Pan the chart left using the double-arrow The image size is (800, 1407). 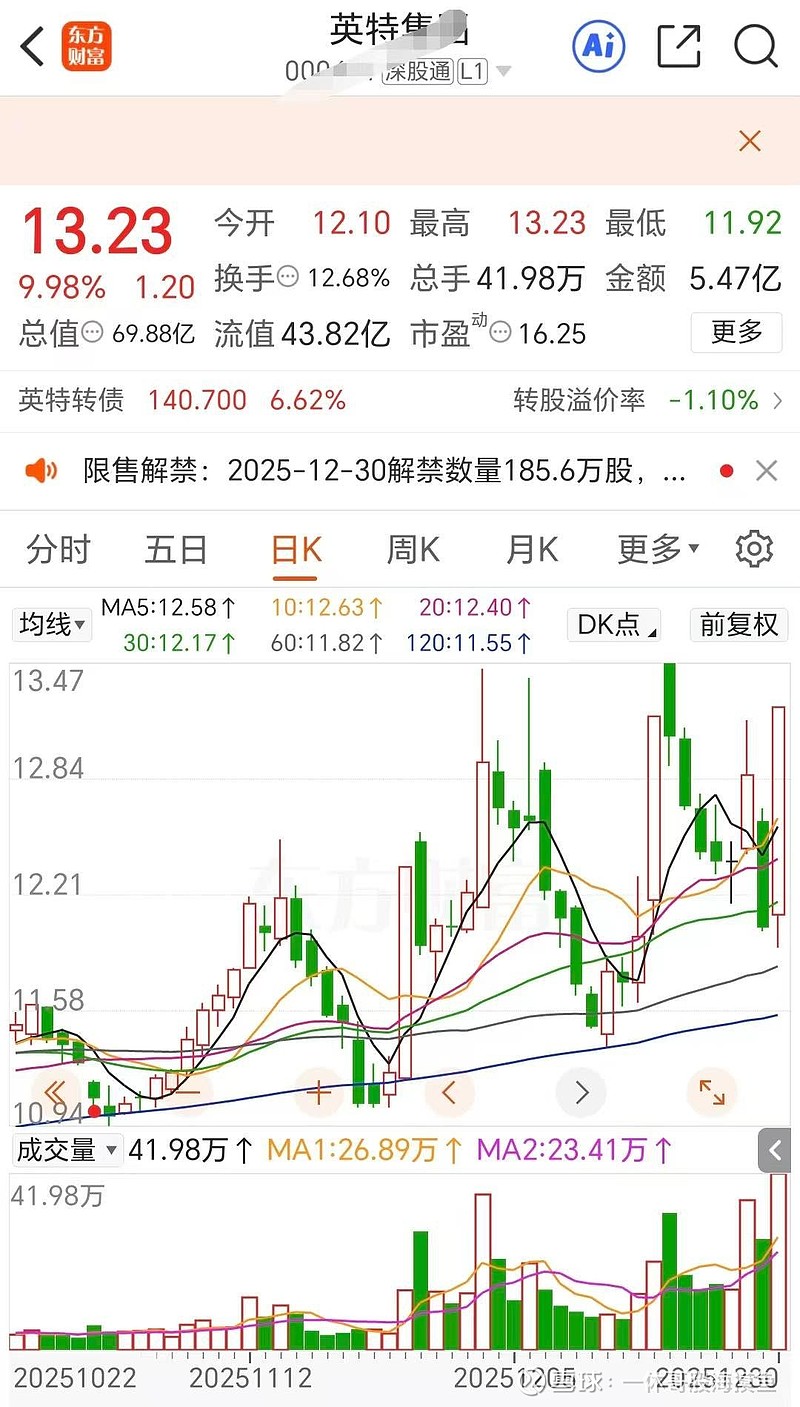(x=56, y=1093)
